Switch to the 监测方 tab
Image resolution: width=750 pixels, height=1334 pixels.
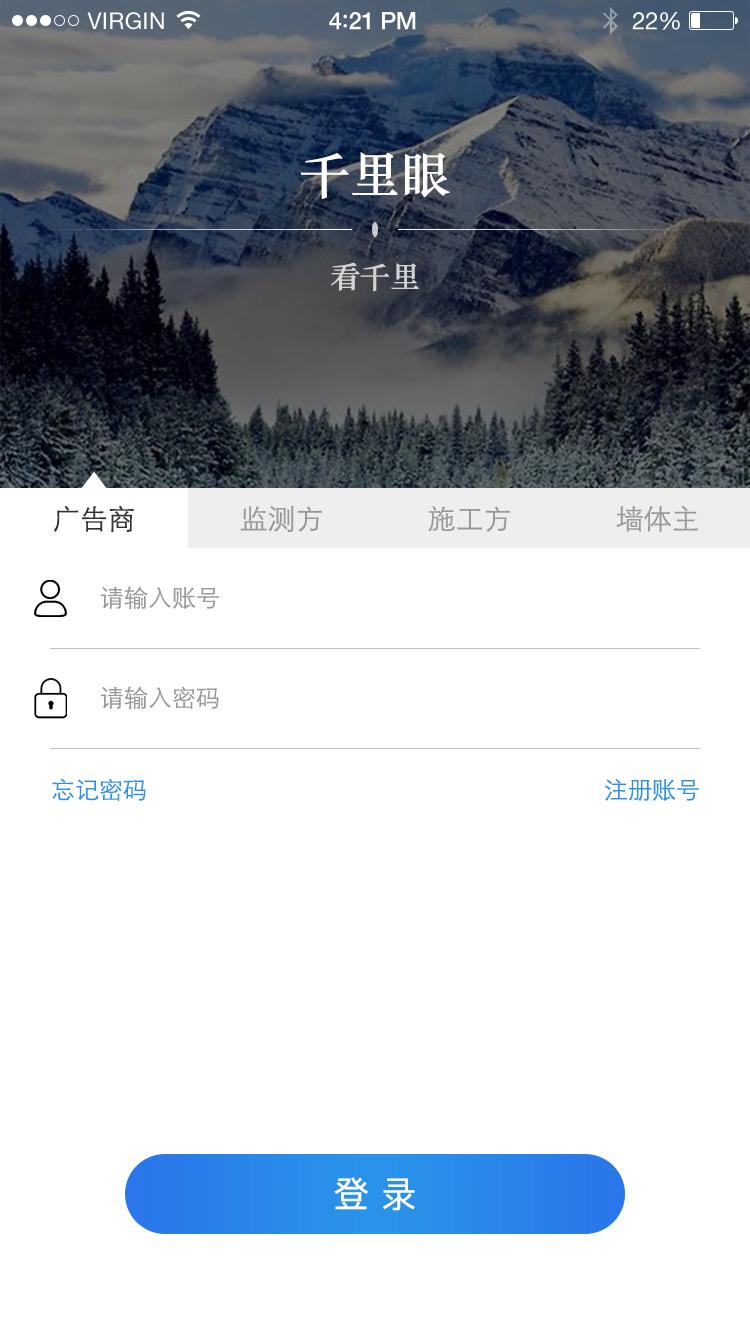click(281, 519)
